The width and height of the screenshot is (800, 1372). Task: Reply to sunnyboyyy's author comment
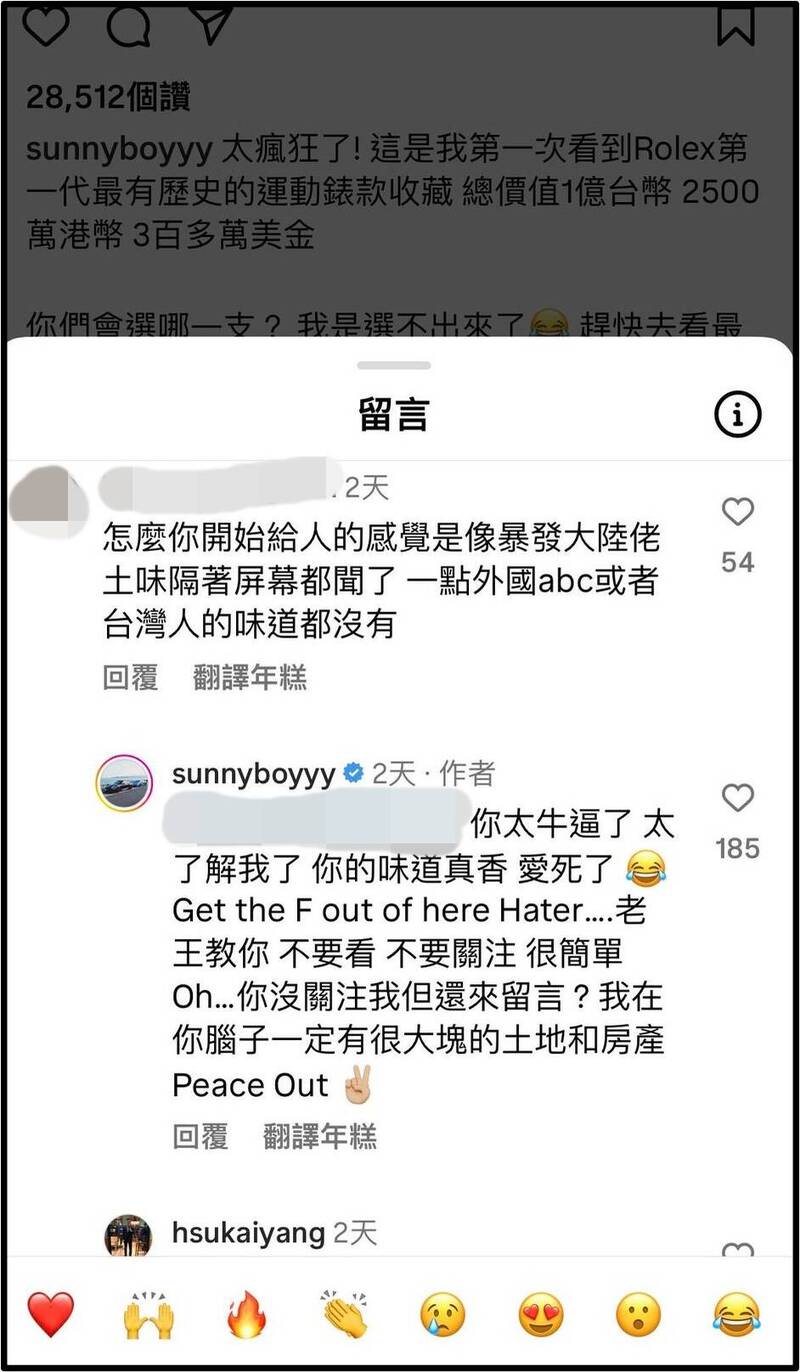(x=201, y=1136)
